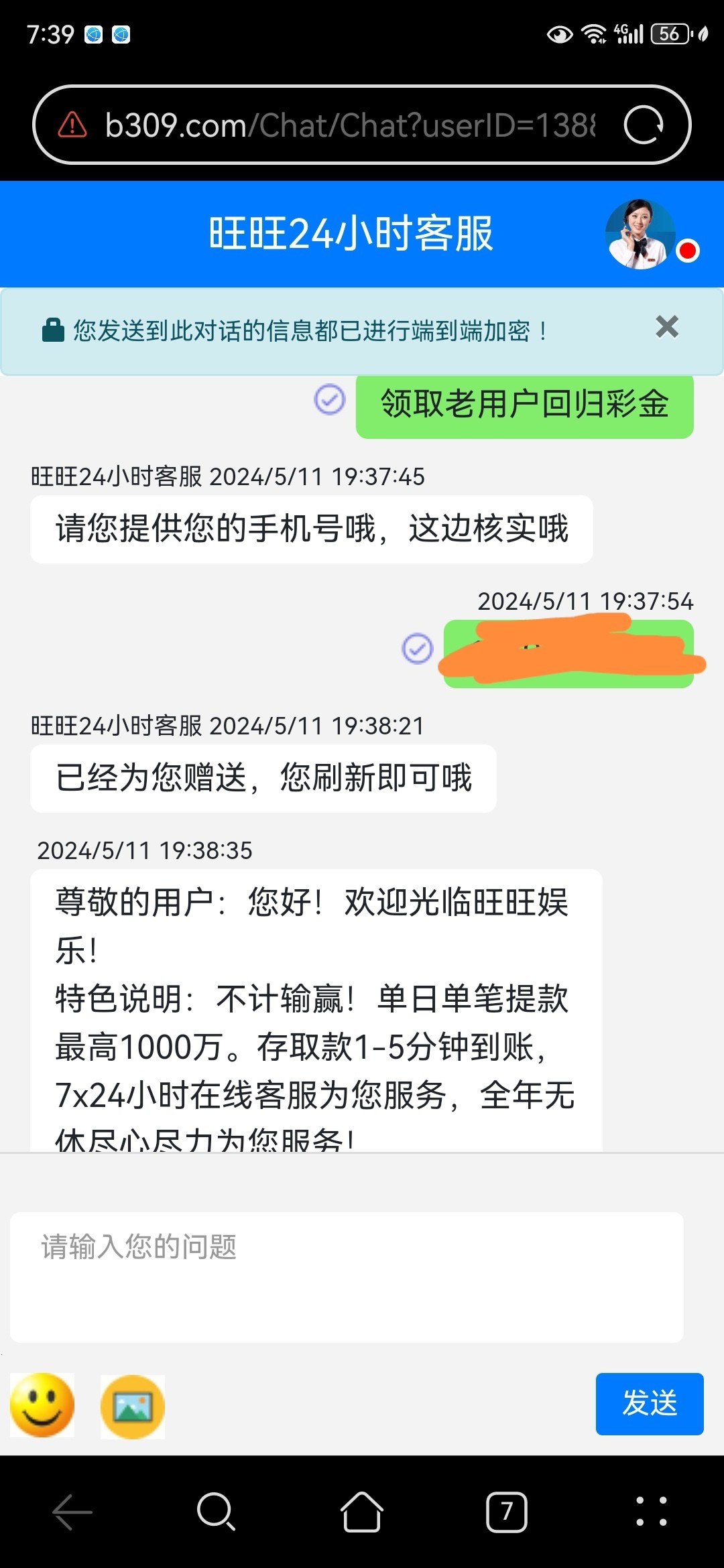Reload the page with the refresh icon
This screenshot has height=1568, width=724.
point(644,125)
